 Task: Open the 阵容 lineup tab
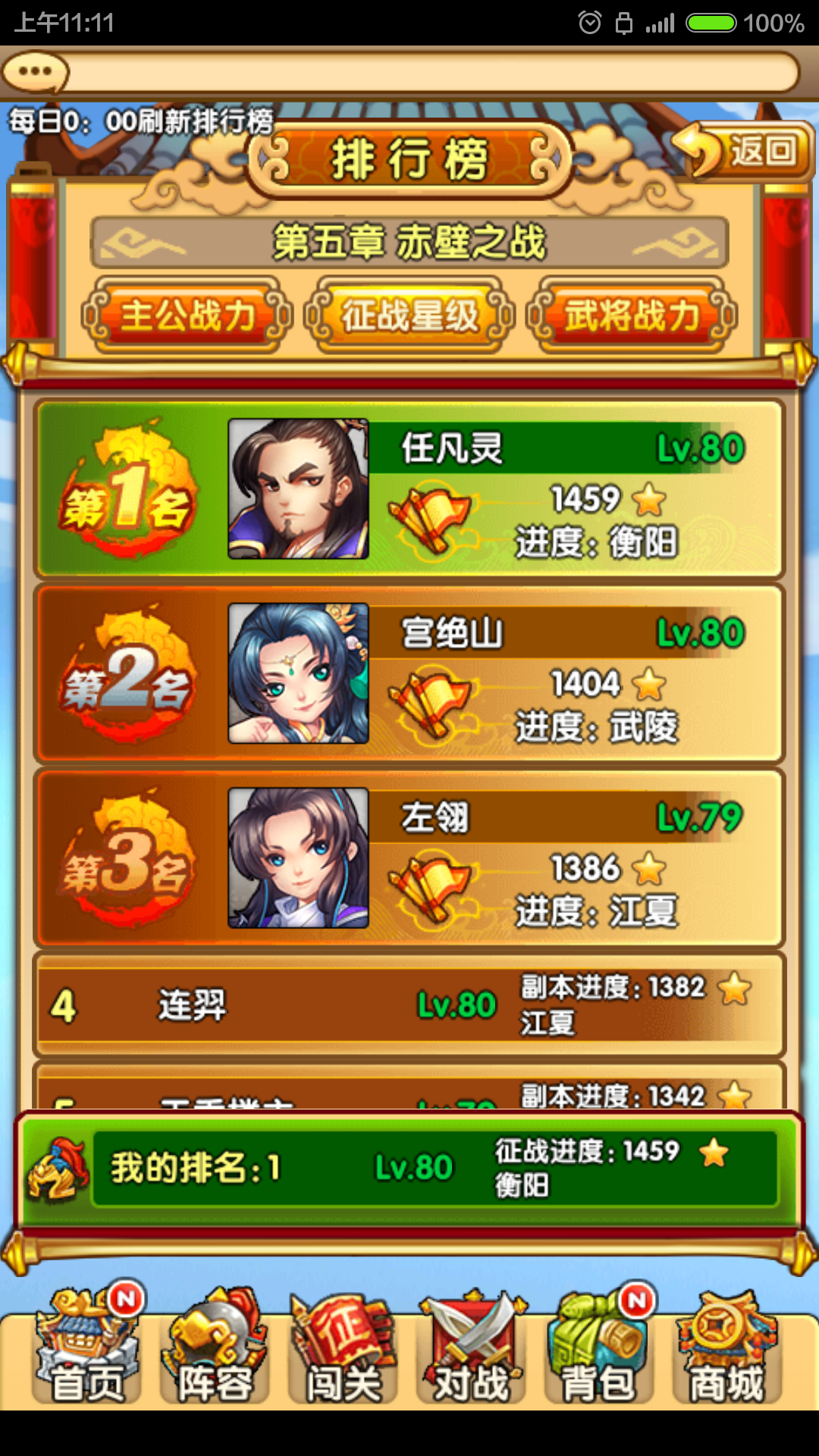(215, 1348)
